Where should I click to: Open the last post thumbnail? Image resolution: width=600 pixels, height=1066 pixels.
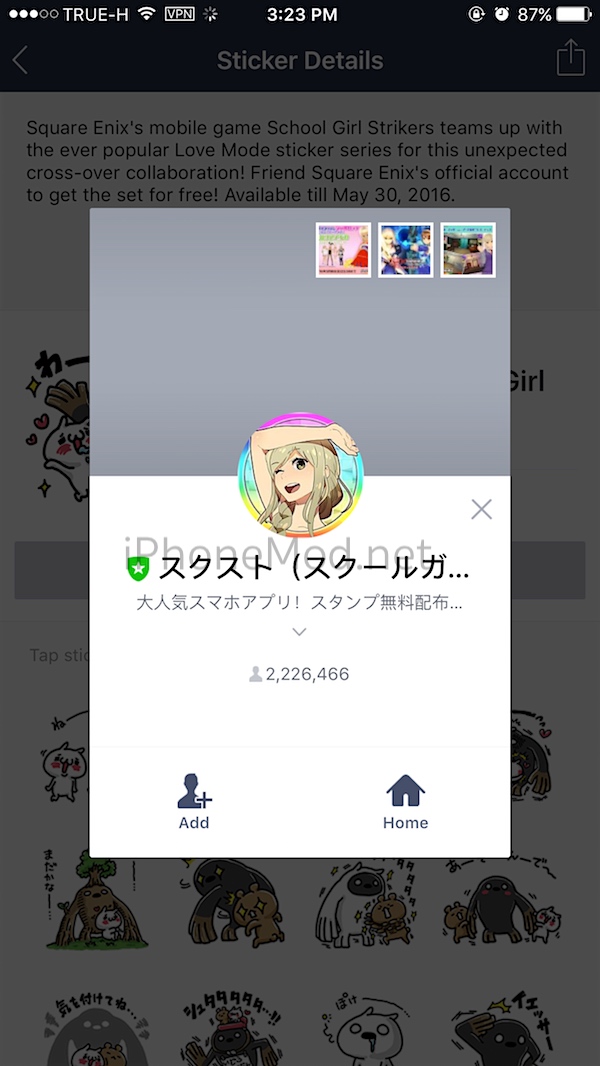468,250
